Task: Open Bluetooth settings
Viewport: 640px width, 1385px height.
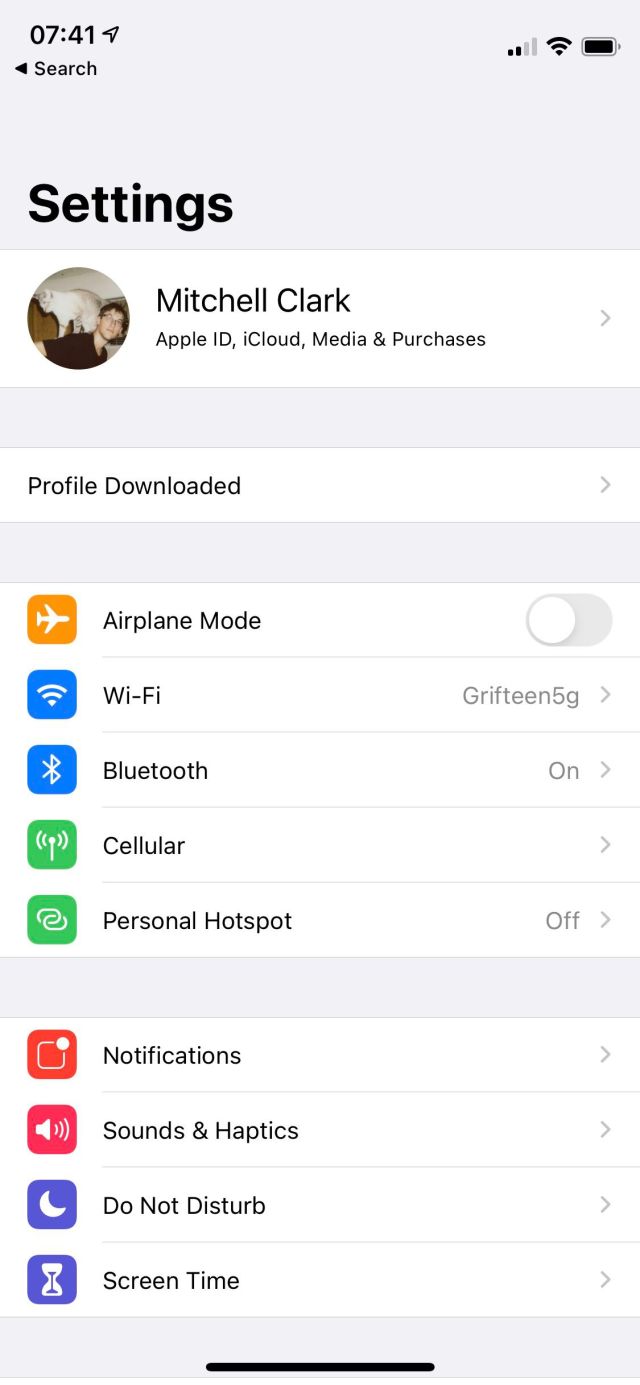Action: pos(320,770)
